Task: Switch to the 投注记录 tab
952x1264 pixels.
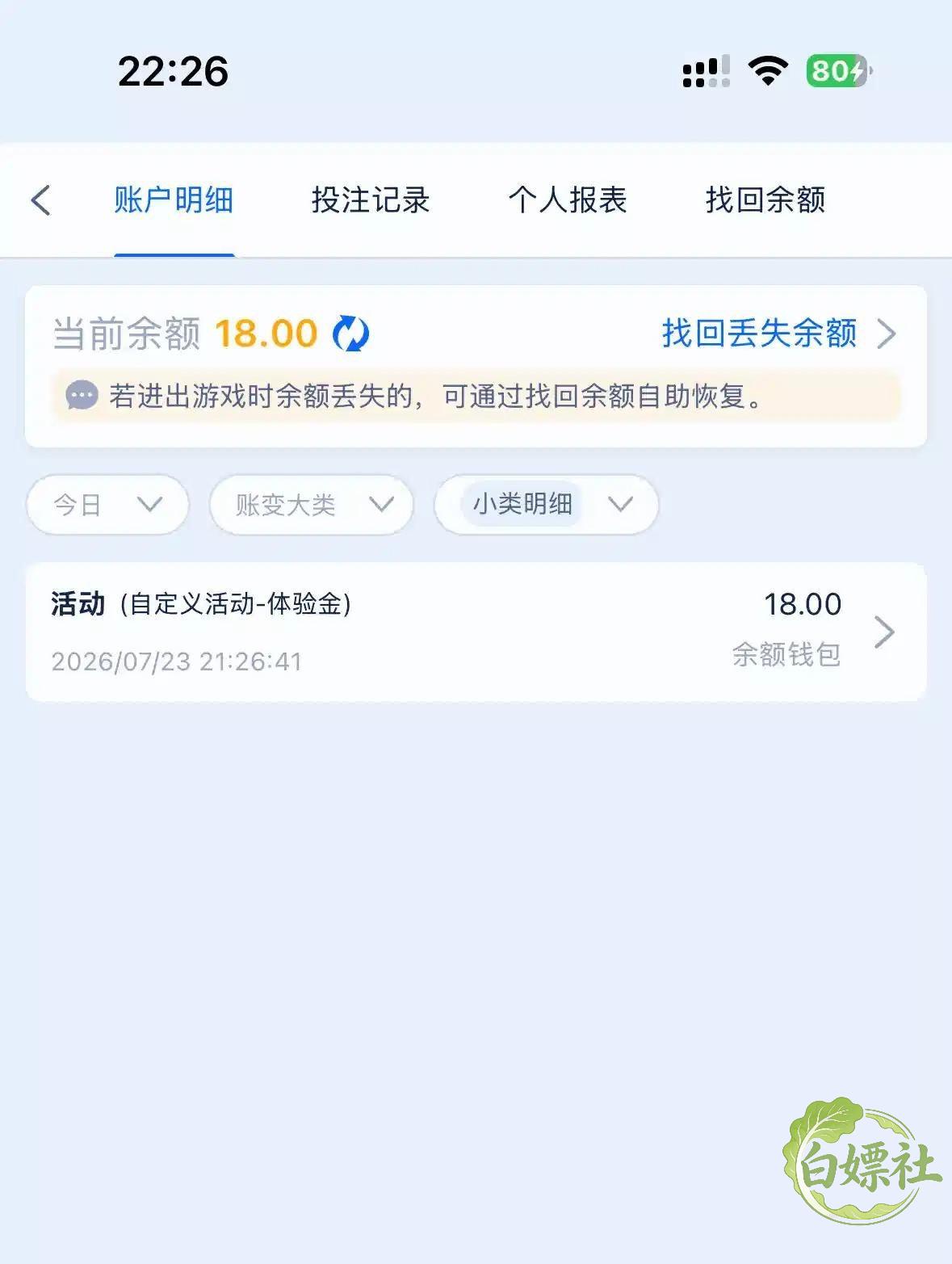Action: pos(371,200)
